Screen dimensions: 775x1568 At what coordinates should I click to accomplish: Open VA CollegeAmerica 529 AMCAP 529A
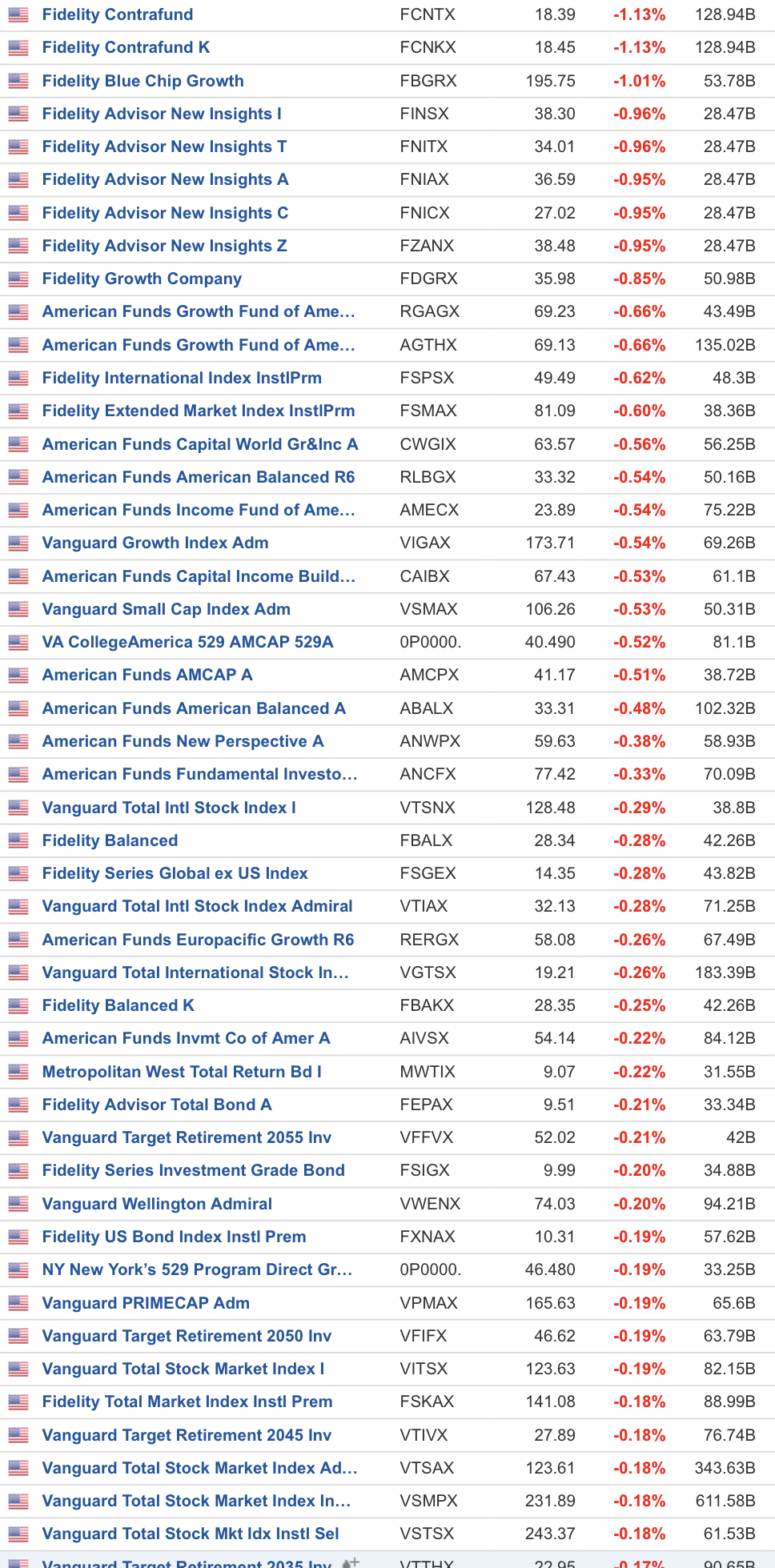pyautogui.click(x=187, y=642)
